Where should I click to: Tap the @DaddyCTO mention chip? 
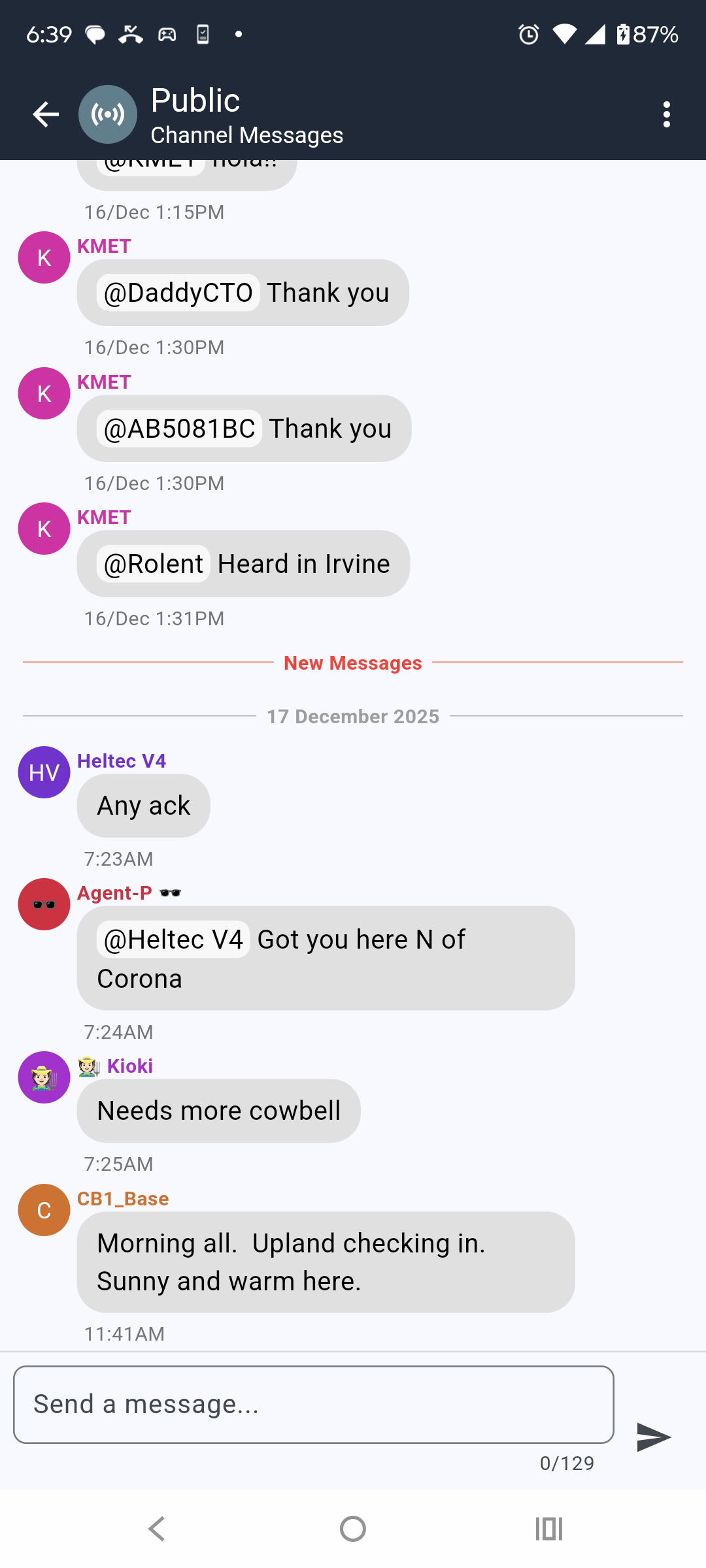[x=178, y=293]
